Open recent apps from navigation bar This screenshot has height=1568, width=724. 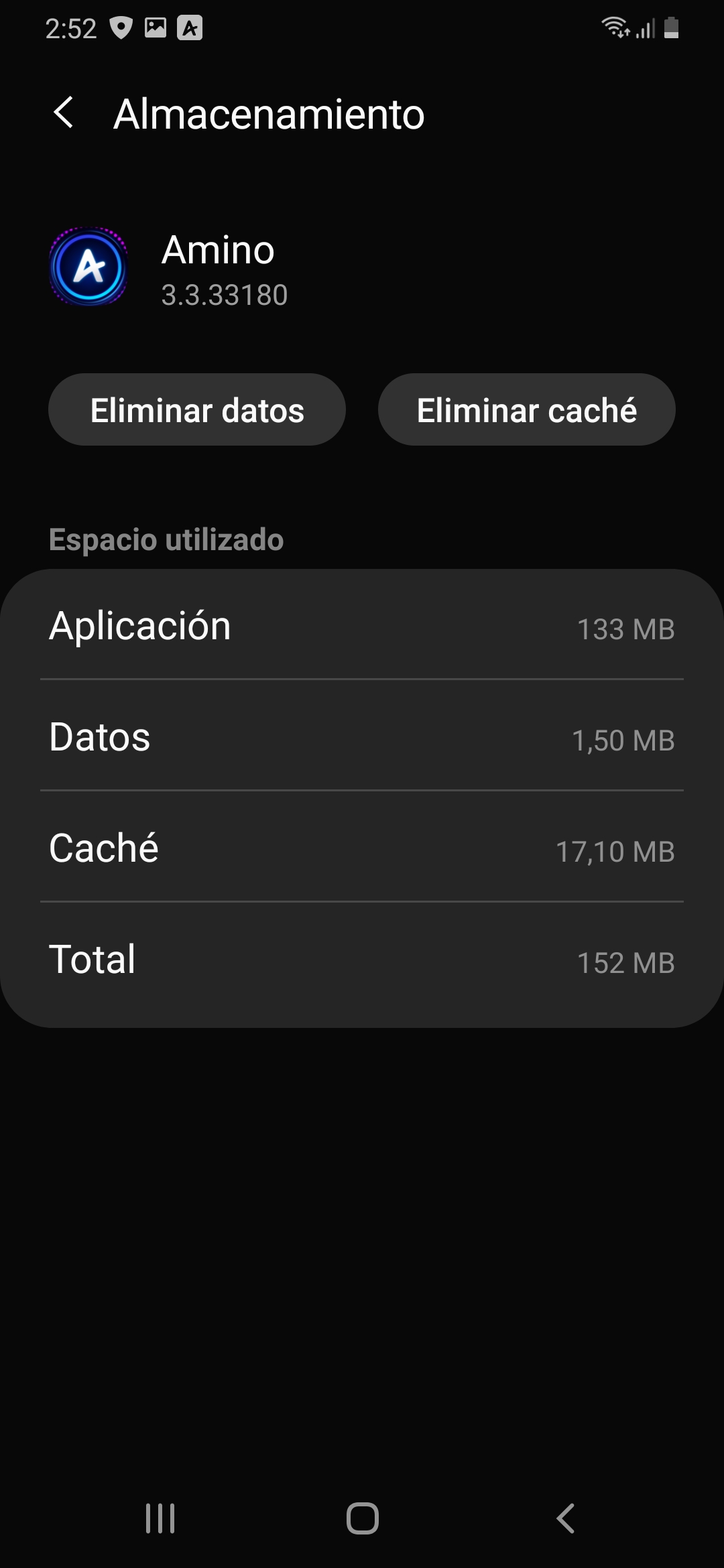coord(160,1518)
